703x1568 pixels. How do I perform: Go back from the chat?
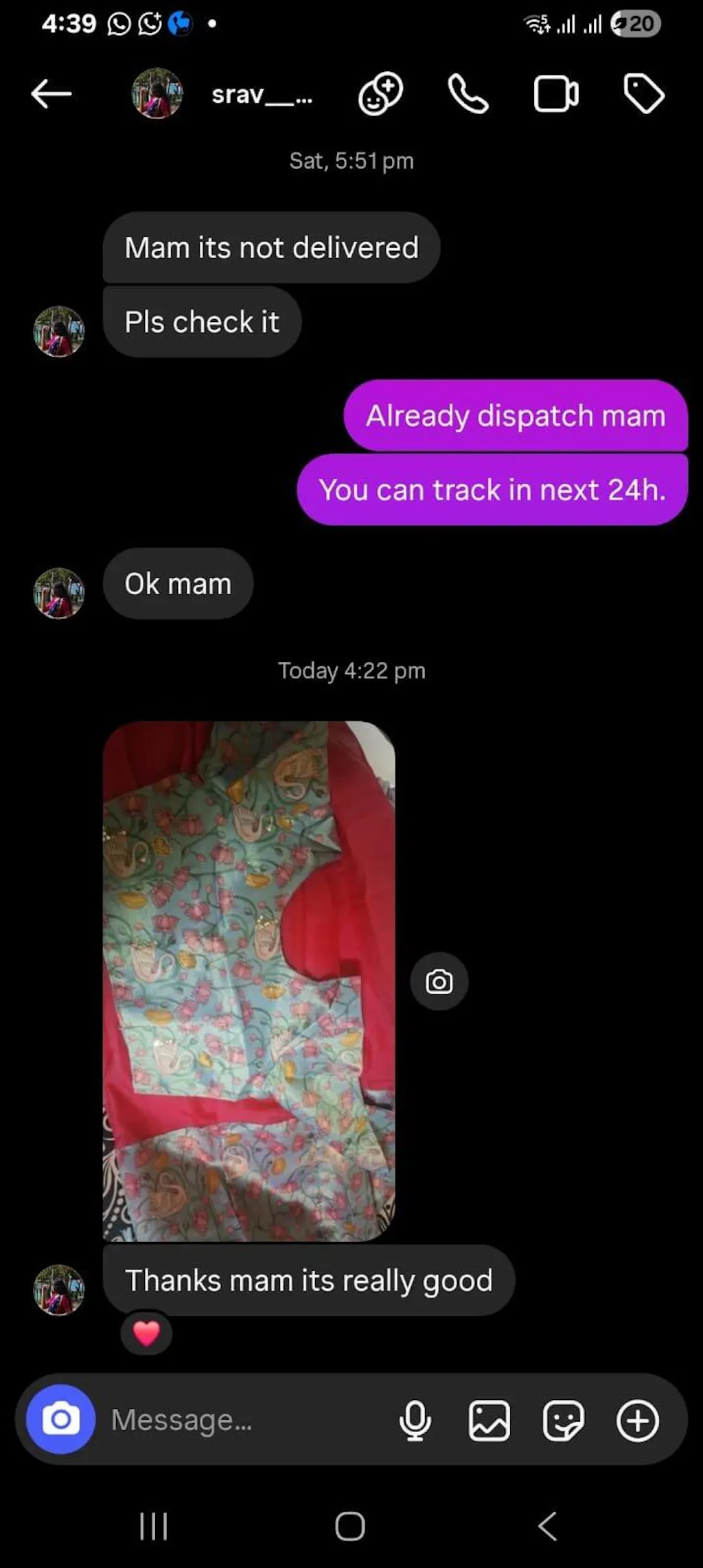click(x=51, y=94)
